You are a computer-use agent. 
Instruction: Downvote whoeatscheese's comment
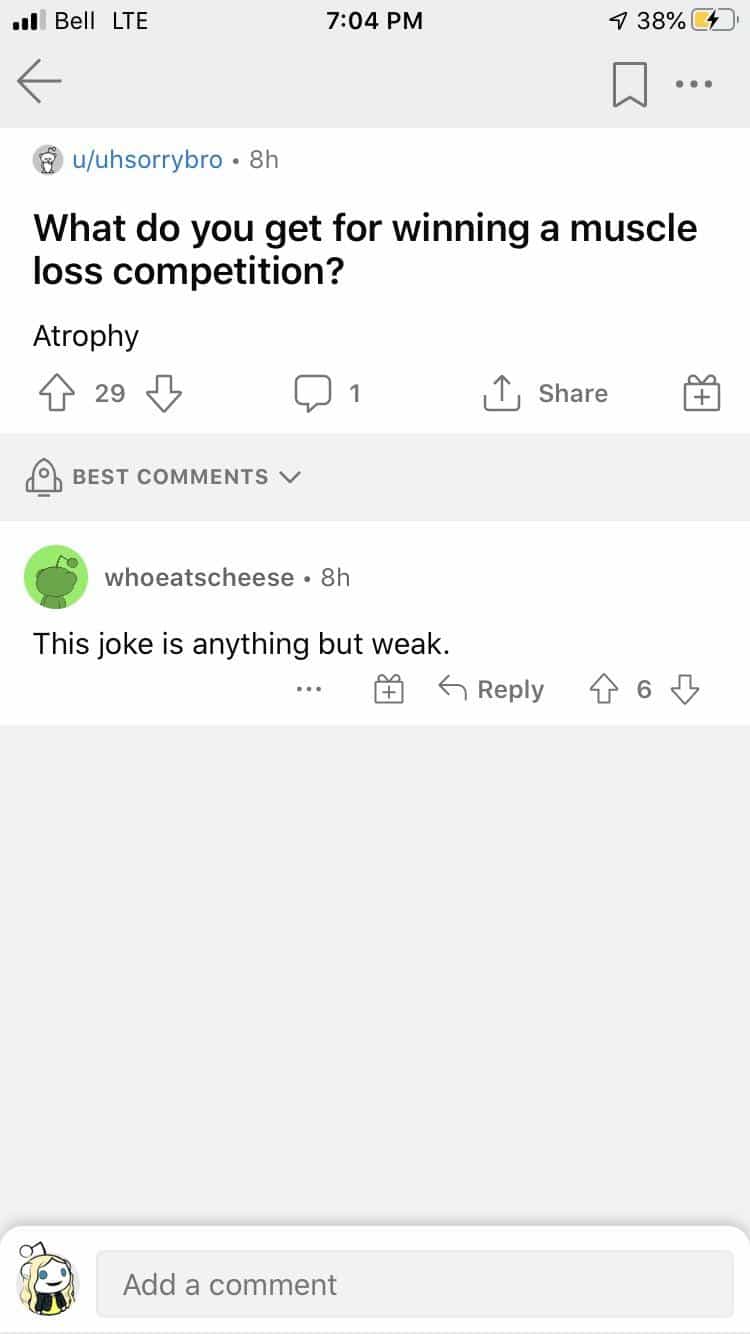click(x=684, y=689)
